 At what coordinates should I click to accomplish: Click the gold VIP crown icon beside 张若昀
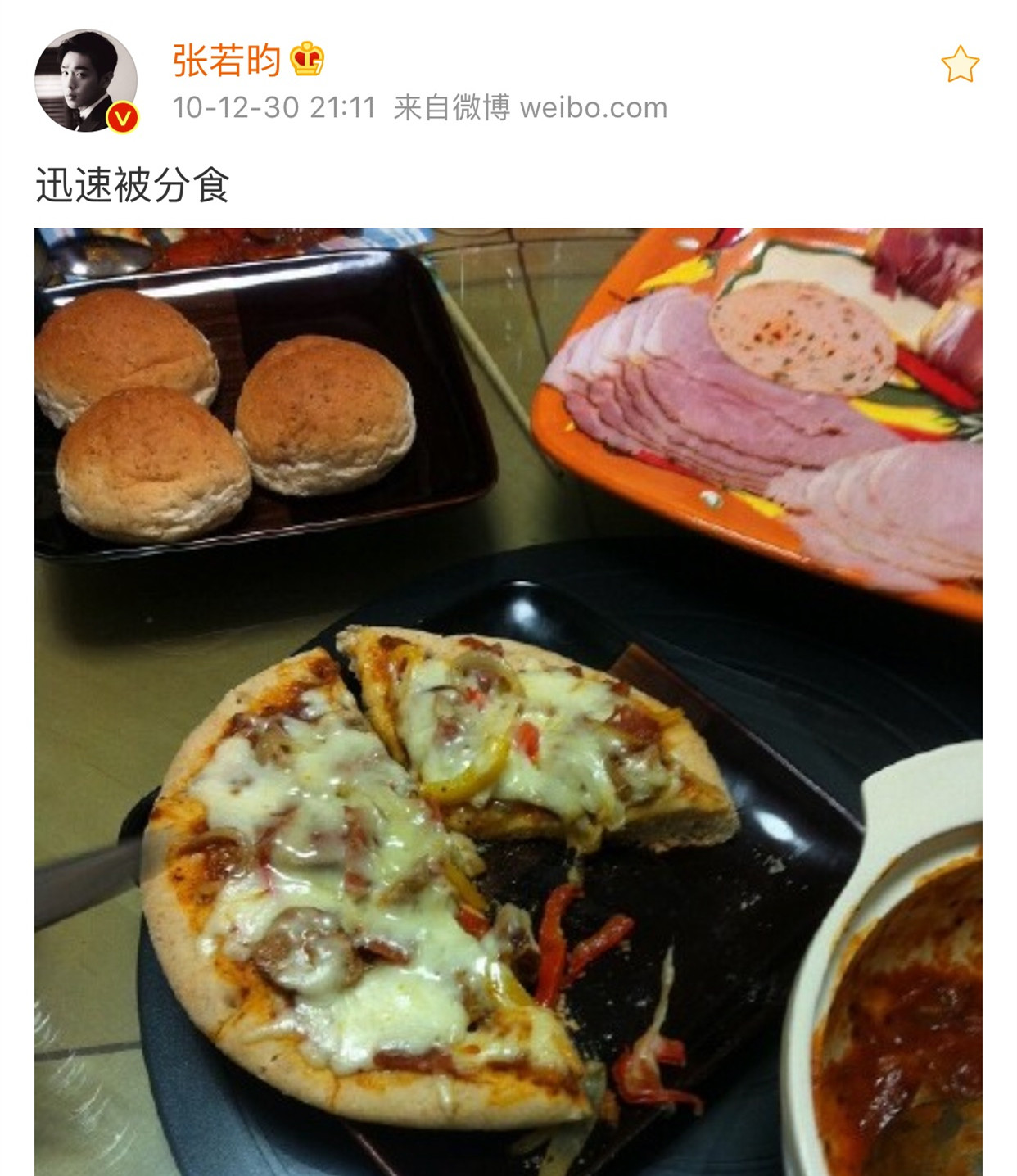(307, 59)
